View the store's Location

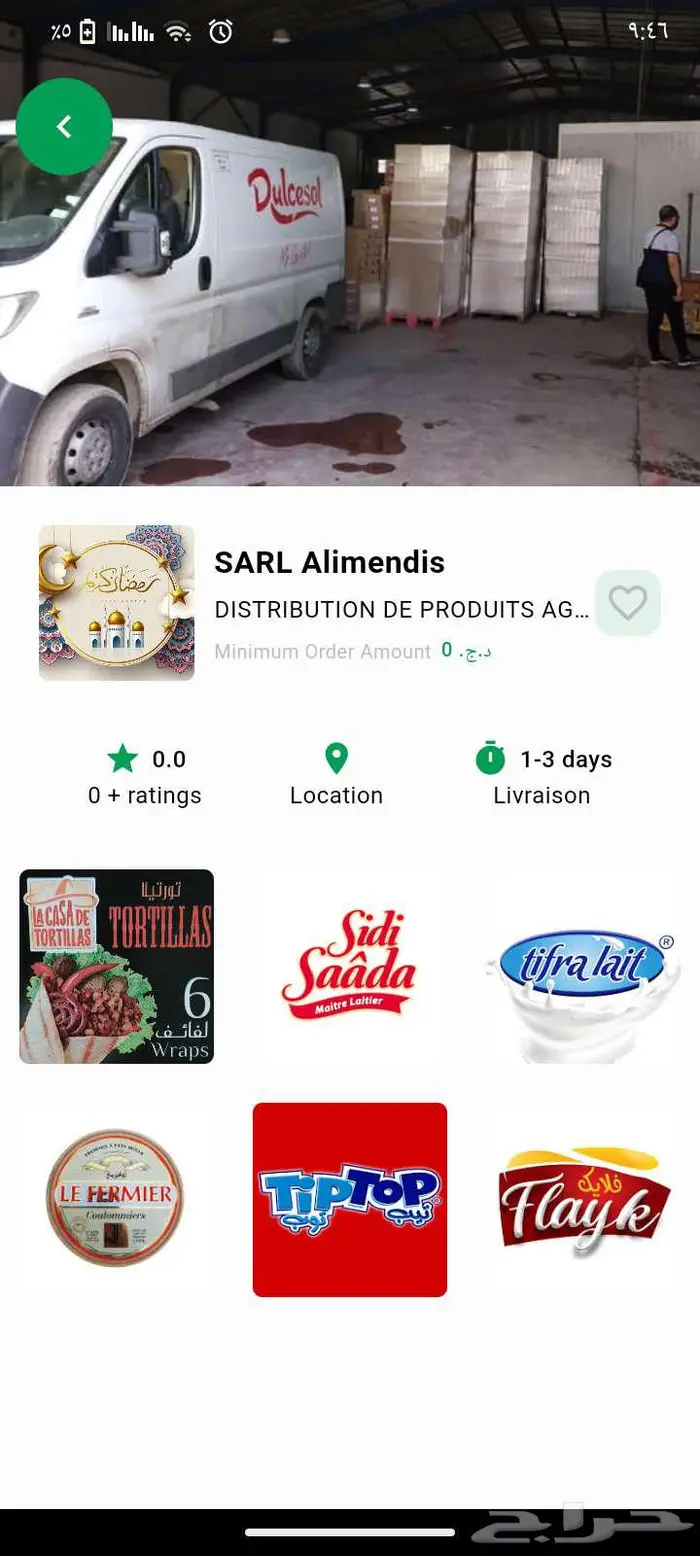click(336, 775)
